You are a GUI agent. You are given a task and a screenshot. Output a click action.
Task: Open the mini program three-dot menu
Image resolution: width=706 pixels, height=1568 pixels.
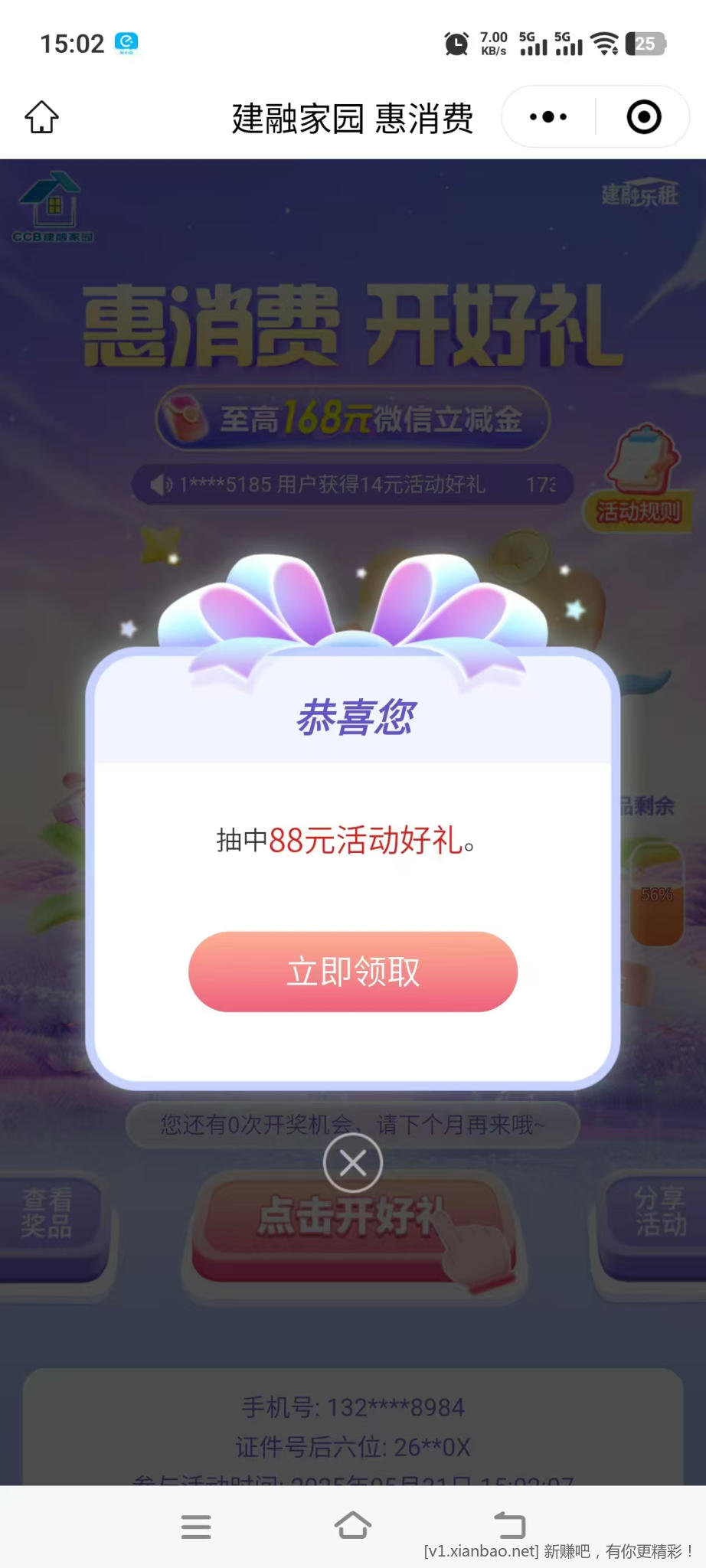click(x=548, y=117)
